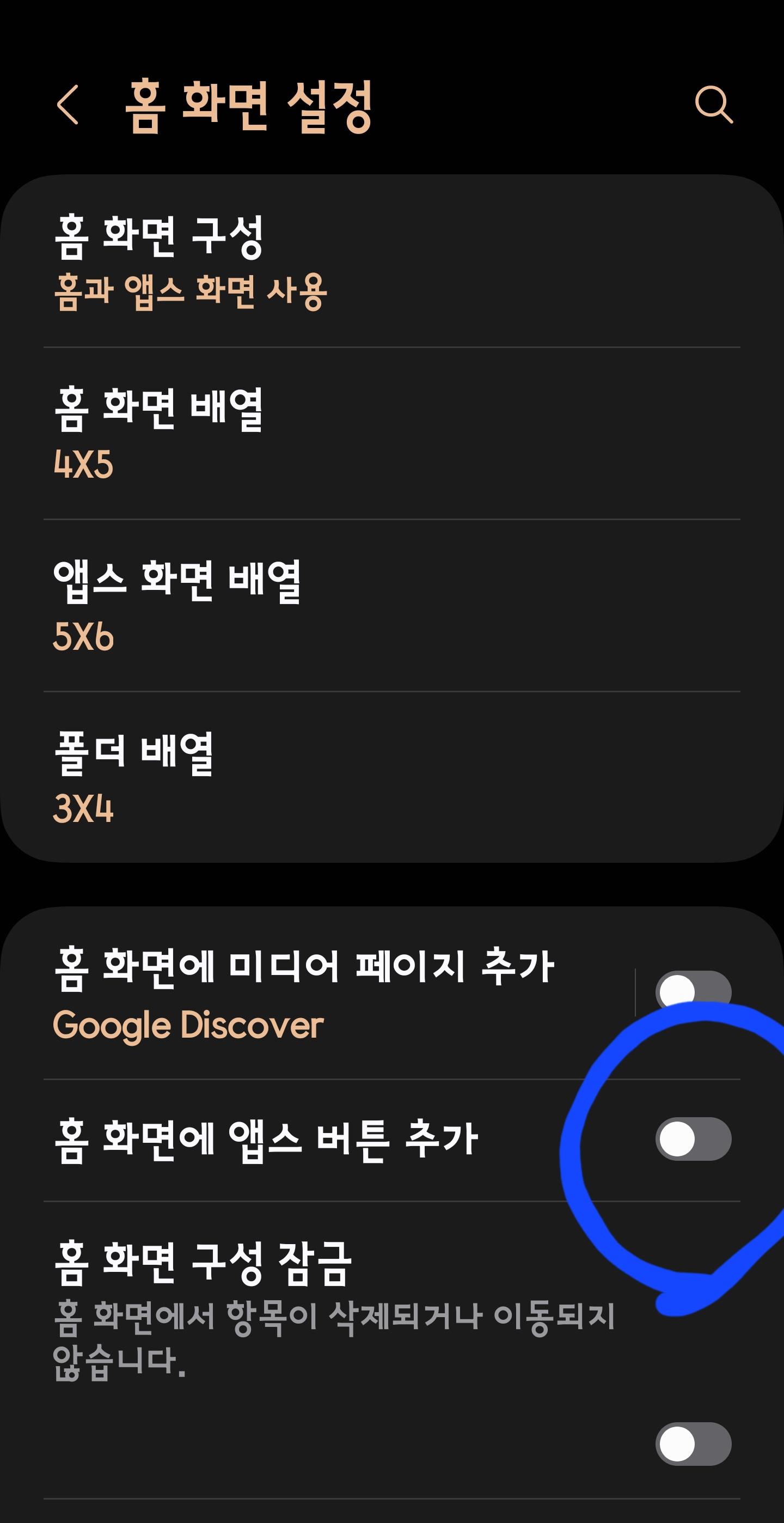Turn on 홈 화면 구성 잠금 switch
The width and height of the screenshot is (784, 1523).
tap(693, 1444)
